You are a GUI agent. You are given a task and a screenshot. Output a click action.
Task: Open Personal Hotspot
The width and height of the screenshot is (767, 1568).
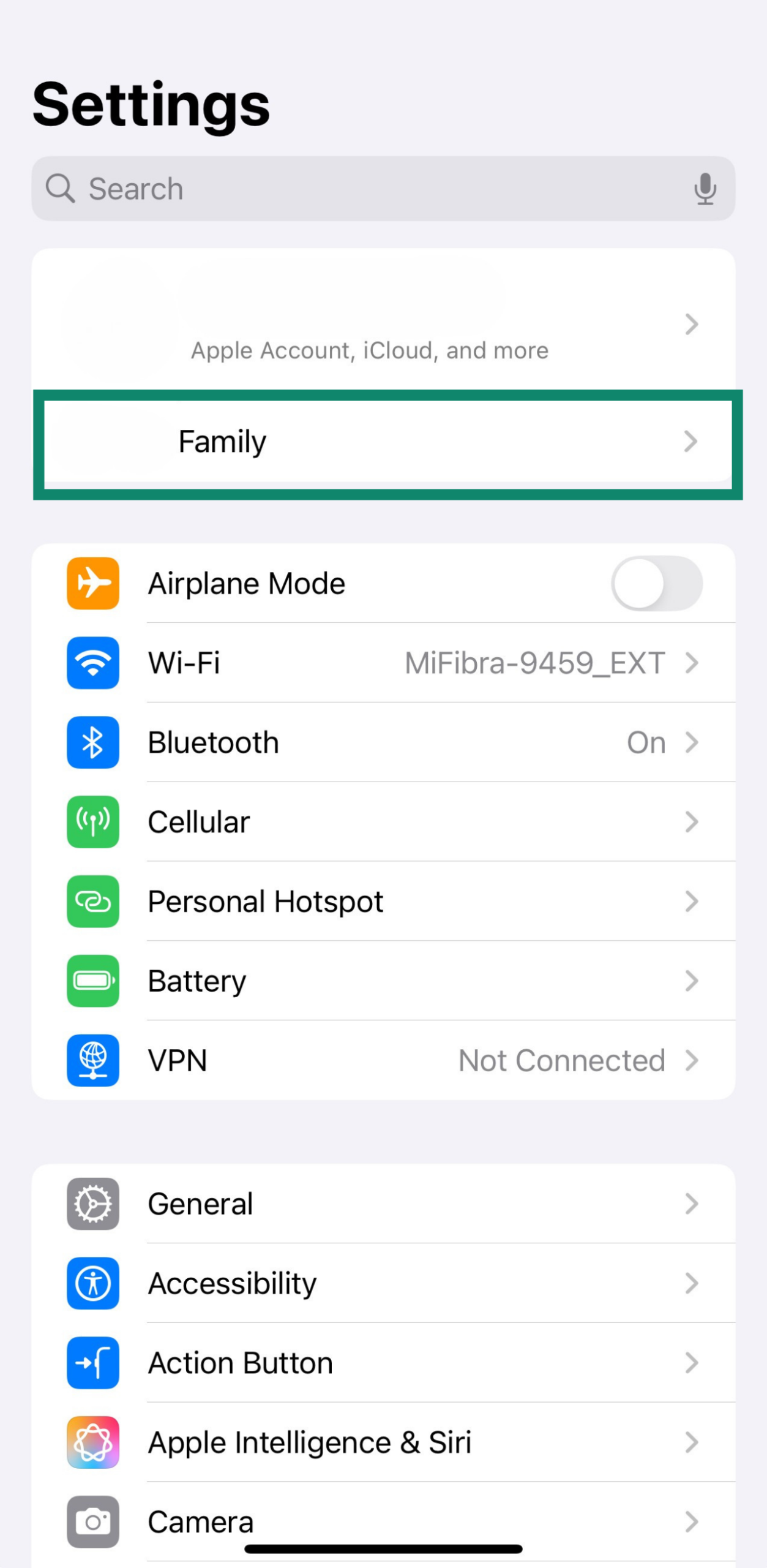tap(383, 902)
